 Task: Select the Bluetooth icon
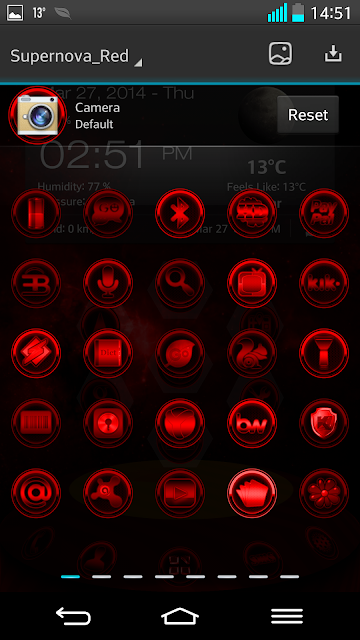(x=180, y=213)
